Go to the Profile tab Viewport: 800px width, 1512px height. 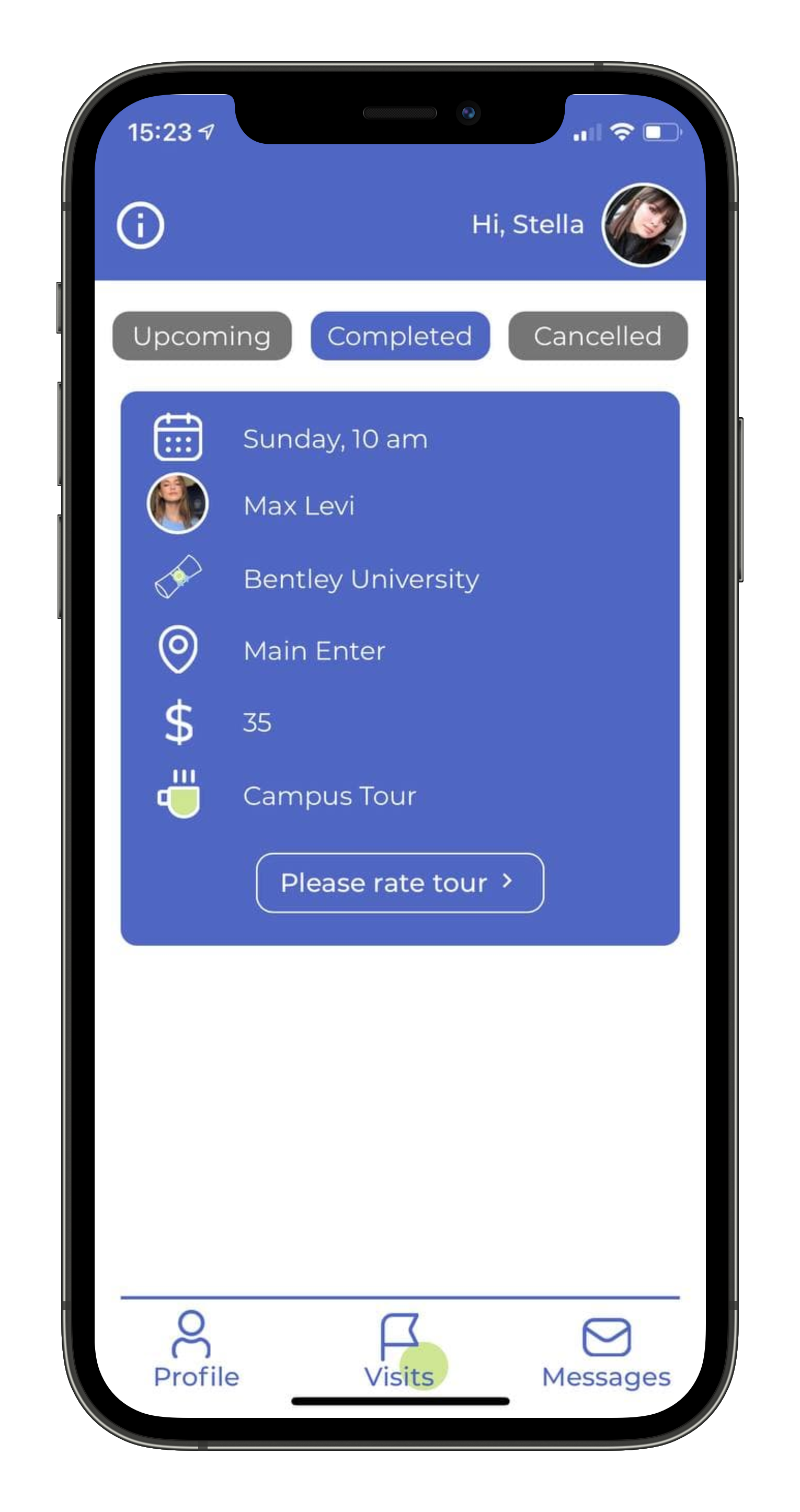[x=196, y=1349]
